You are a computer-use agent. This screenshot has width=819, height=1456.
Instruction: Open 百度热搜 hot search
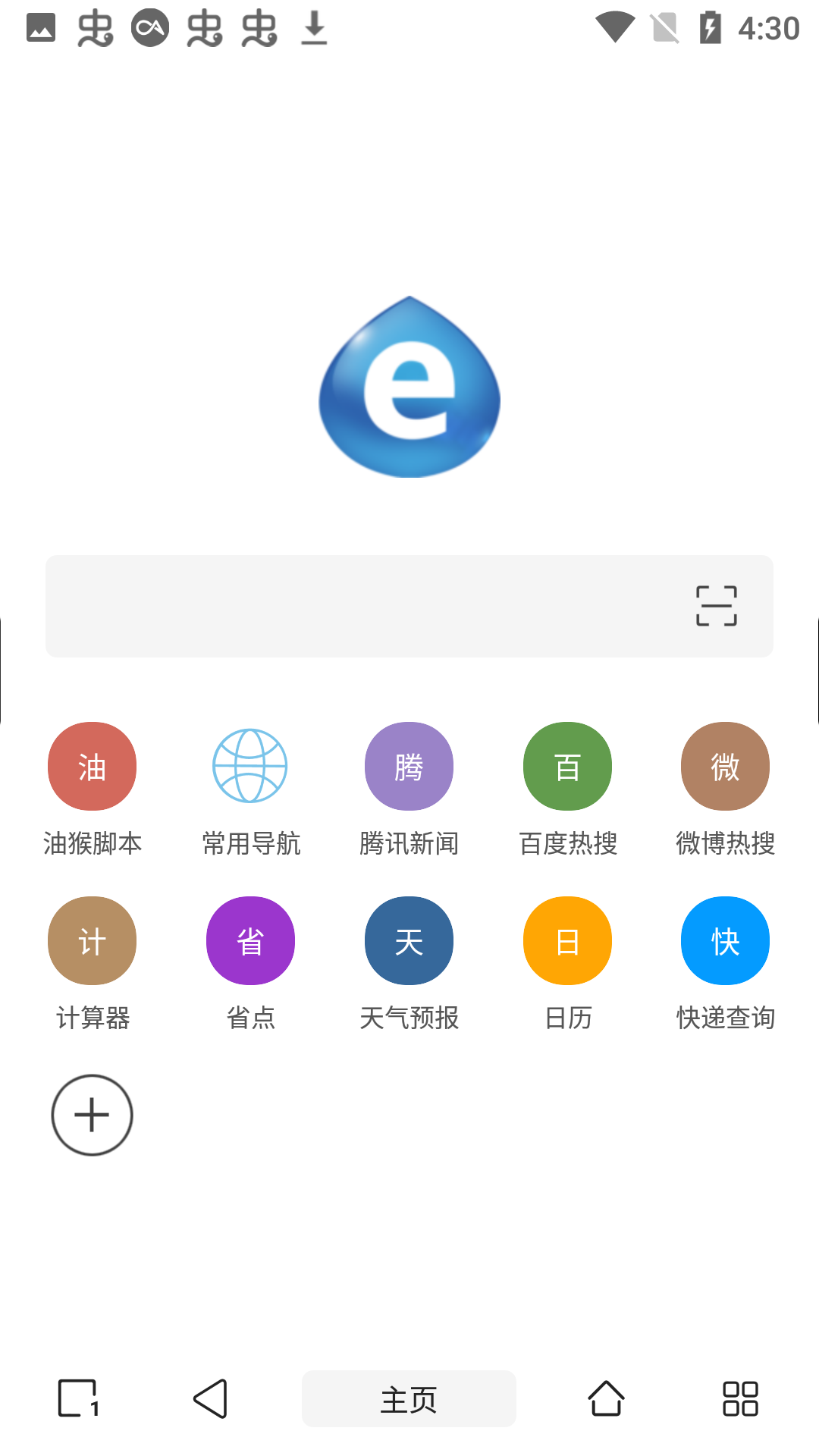point(567,766)
